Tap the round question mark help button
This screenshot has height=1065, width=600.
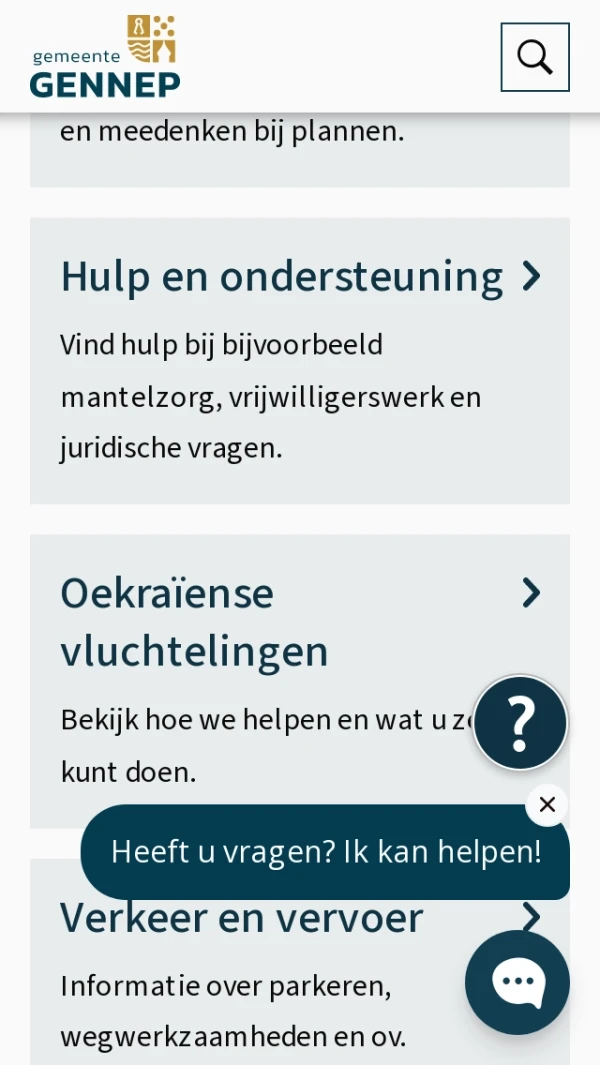[x=520, y=723]
